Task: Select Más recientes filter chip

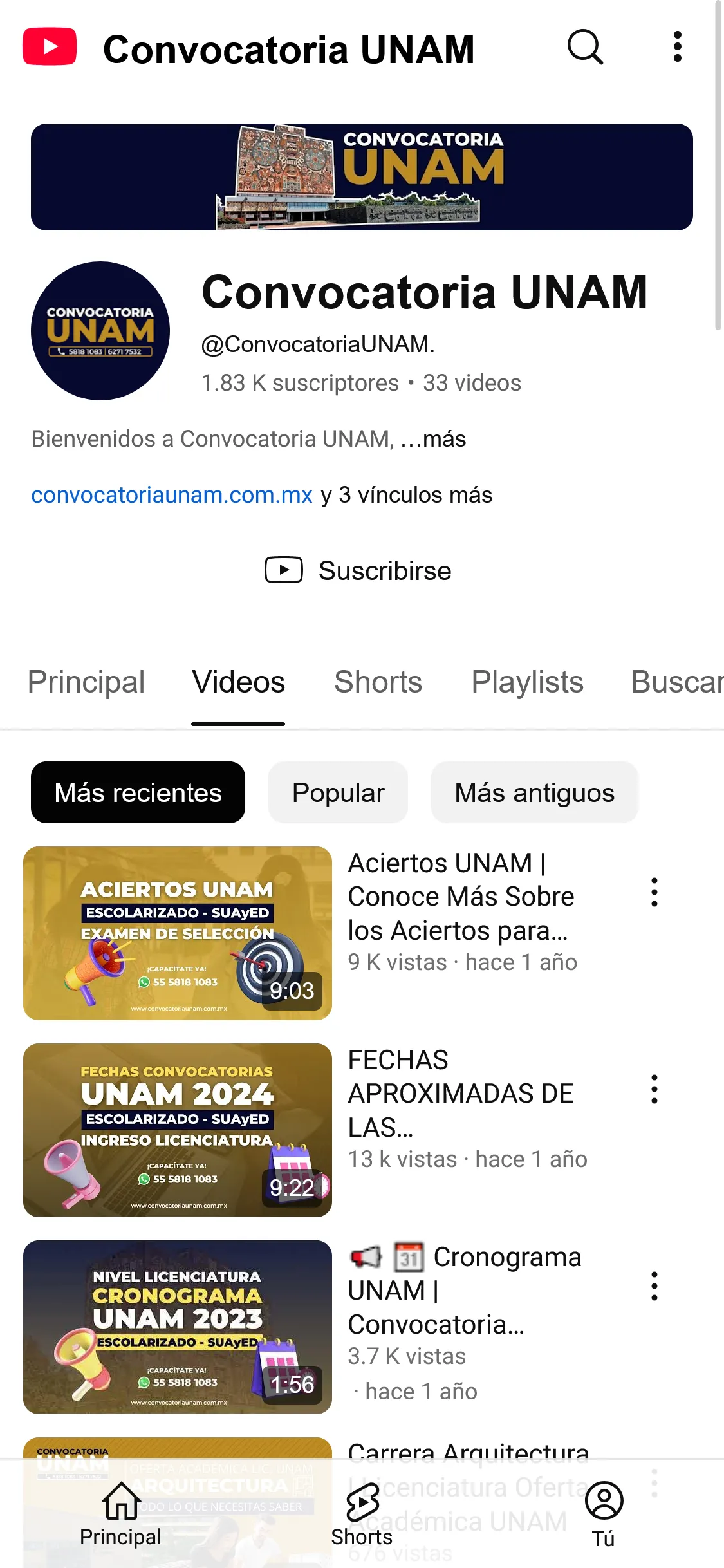Action: tap(138, 792)
